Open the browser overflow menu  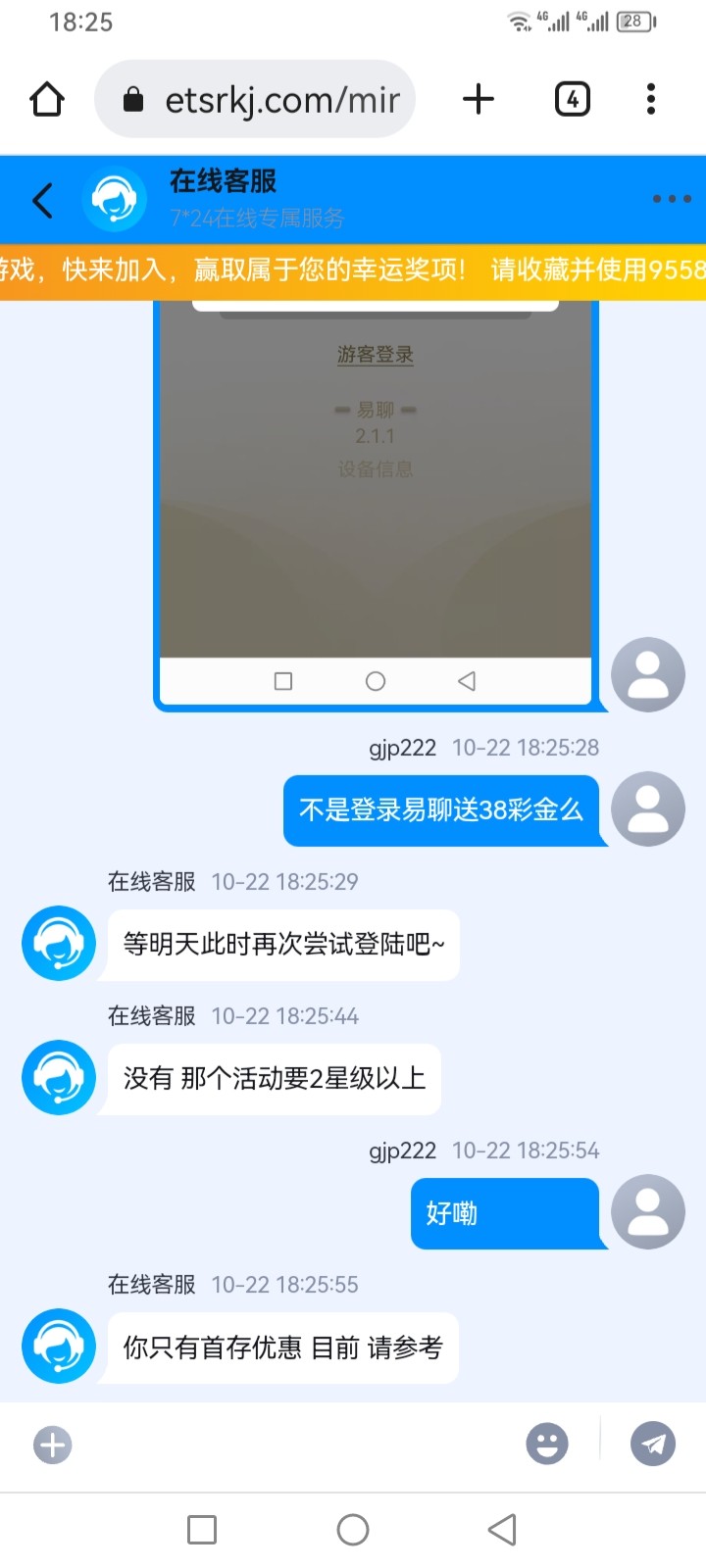point(651,99)
